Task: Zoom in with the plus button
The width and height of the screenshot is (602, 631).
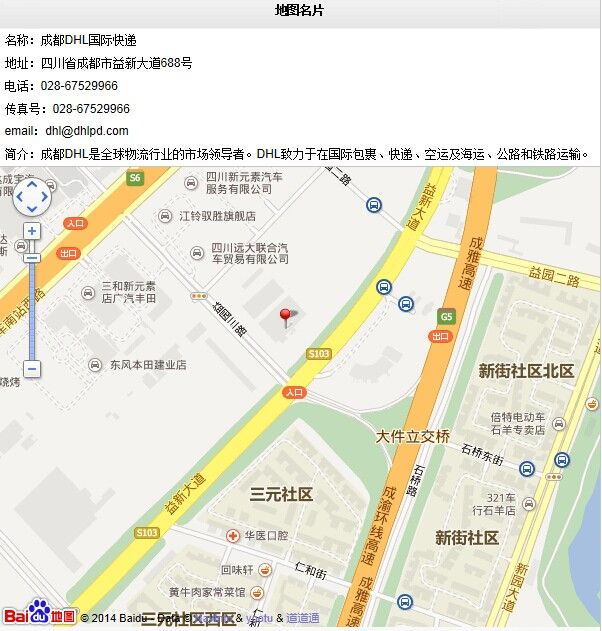Action: (32, 231)
